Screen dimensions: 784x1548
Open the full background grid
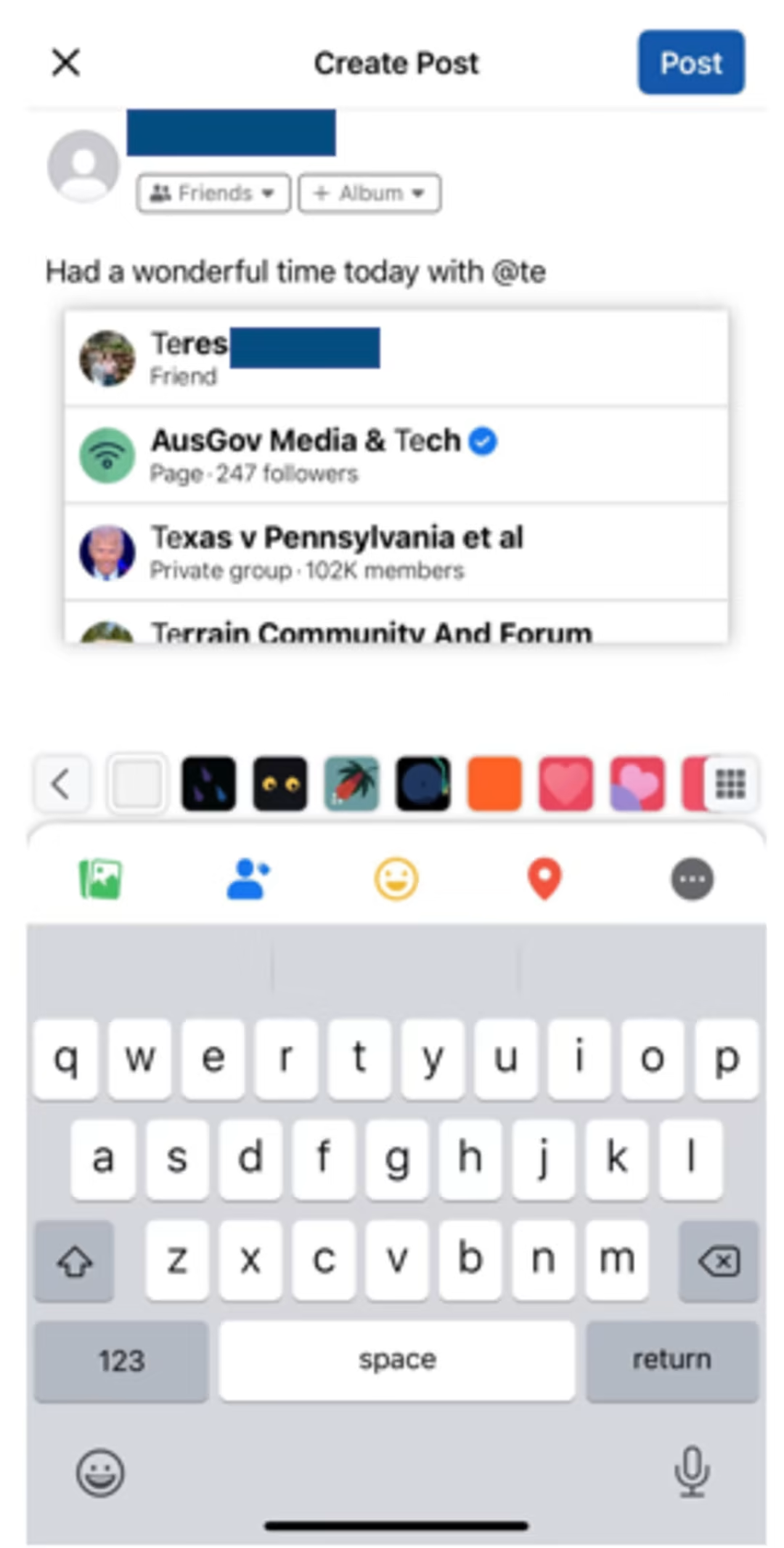pyautogui.click(x=730, y=784)
